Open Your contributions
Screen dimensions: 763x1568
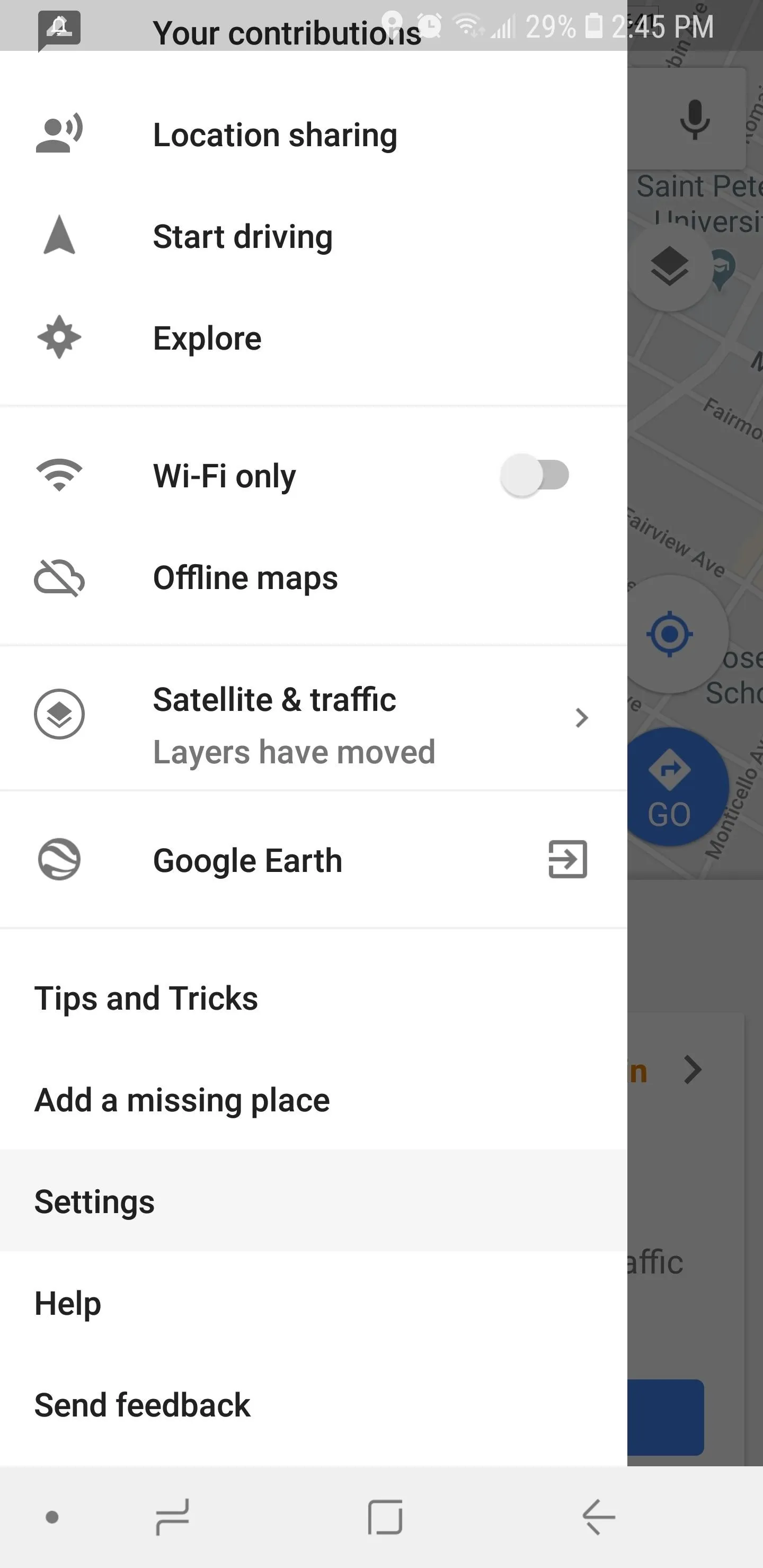coord(286,33)
